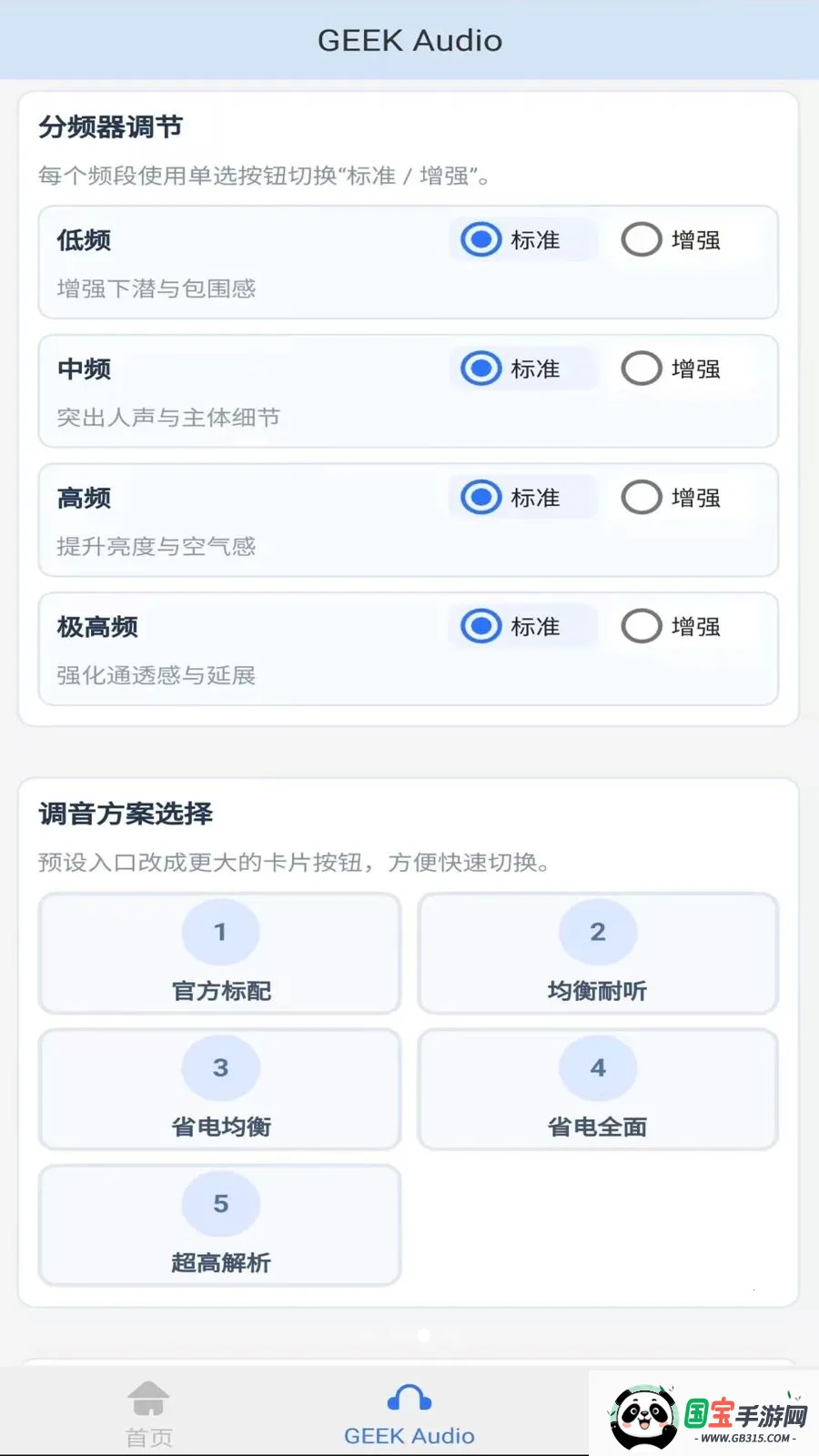The height and width of the screenshot is (1456, 819).
Task: Click the number 3 circle on 省电均衡 card
Action: tap(220, 1067)
